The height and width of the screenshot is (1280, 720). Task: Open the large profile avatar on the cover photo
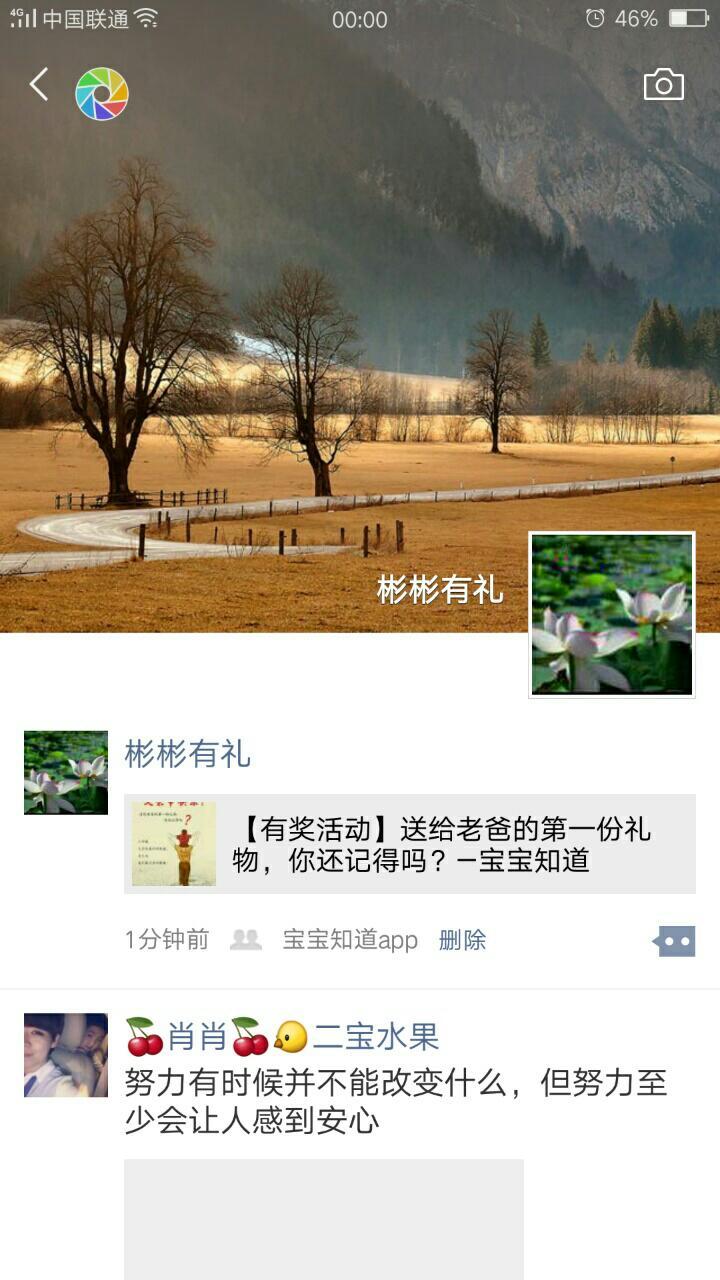[x=611, y=614]
